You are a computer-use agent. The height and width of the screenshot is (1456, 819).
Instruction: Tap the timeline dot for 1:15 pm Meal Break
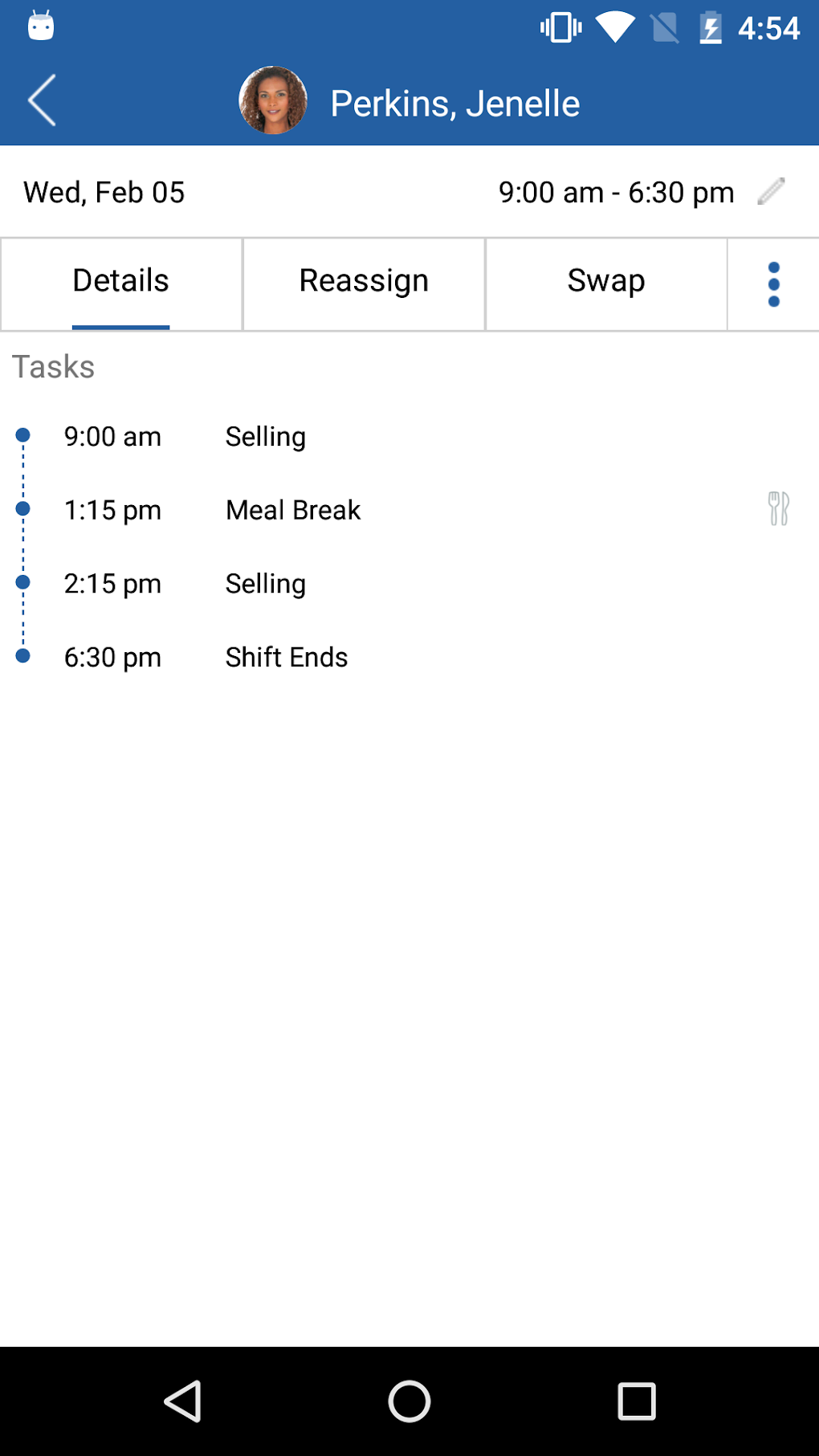[22, 508]
